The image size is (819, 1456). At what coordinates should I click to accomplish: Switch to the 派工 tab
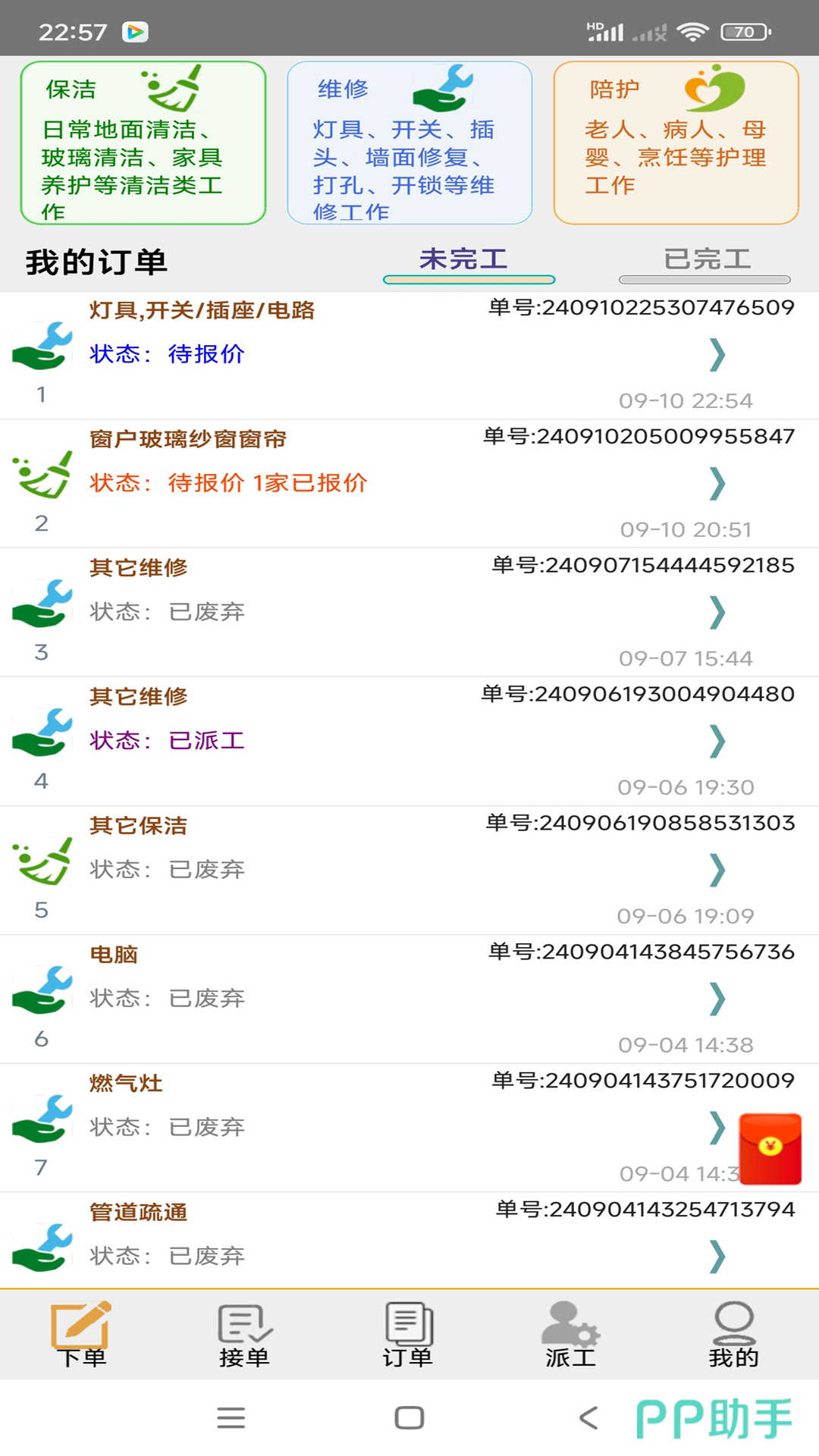coord(571,1335)
